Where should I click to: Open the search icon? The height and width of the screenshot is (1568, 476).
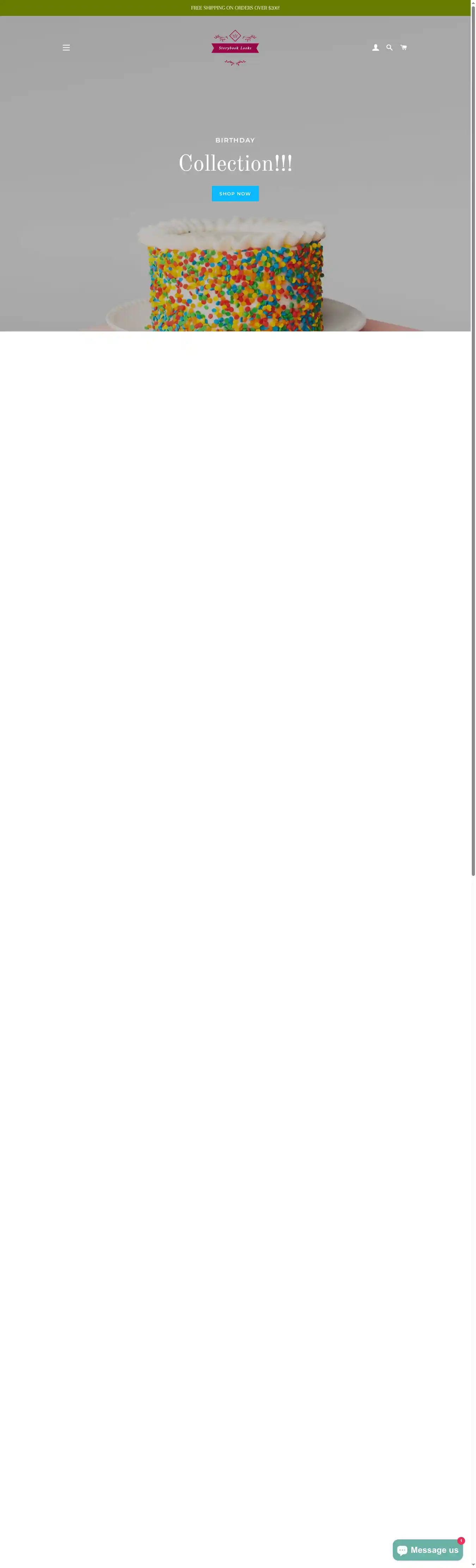(390, 48)
